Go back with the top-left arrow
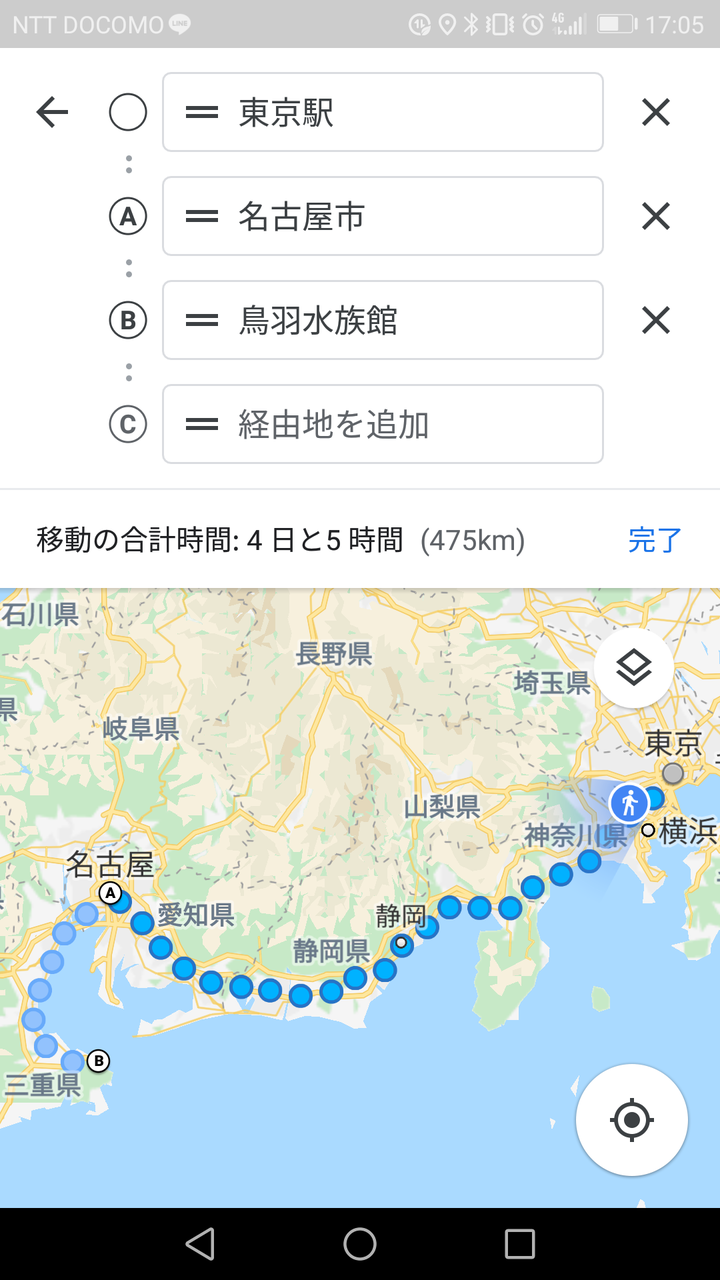This screenshot has width=720, height=1280. tap(52, 112)
